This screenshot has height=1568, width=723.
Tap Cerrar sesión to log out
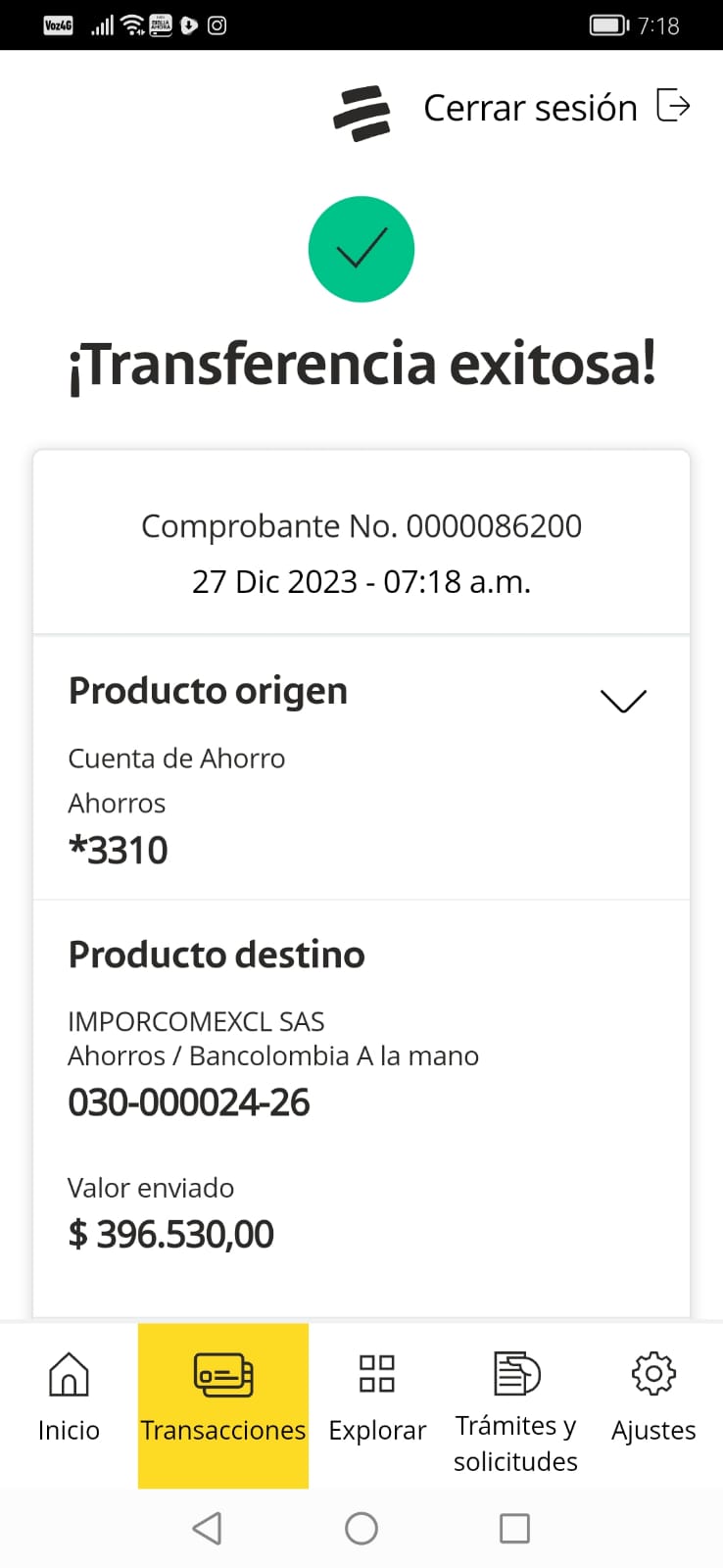556,107
